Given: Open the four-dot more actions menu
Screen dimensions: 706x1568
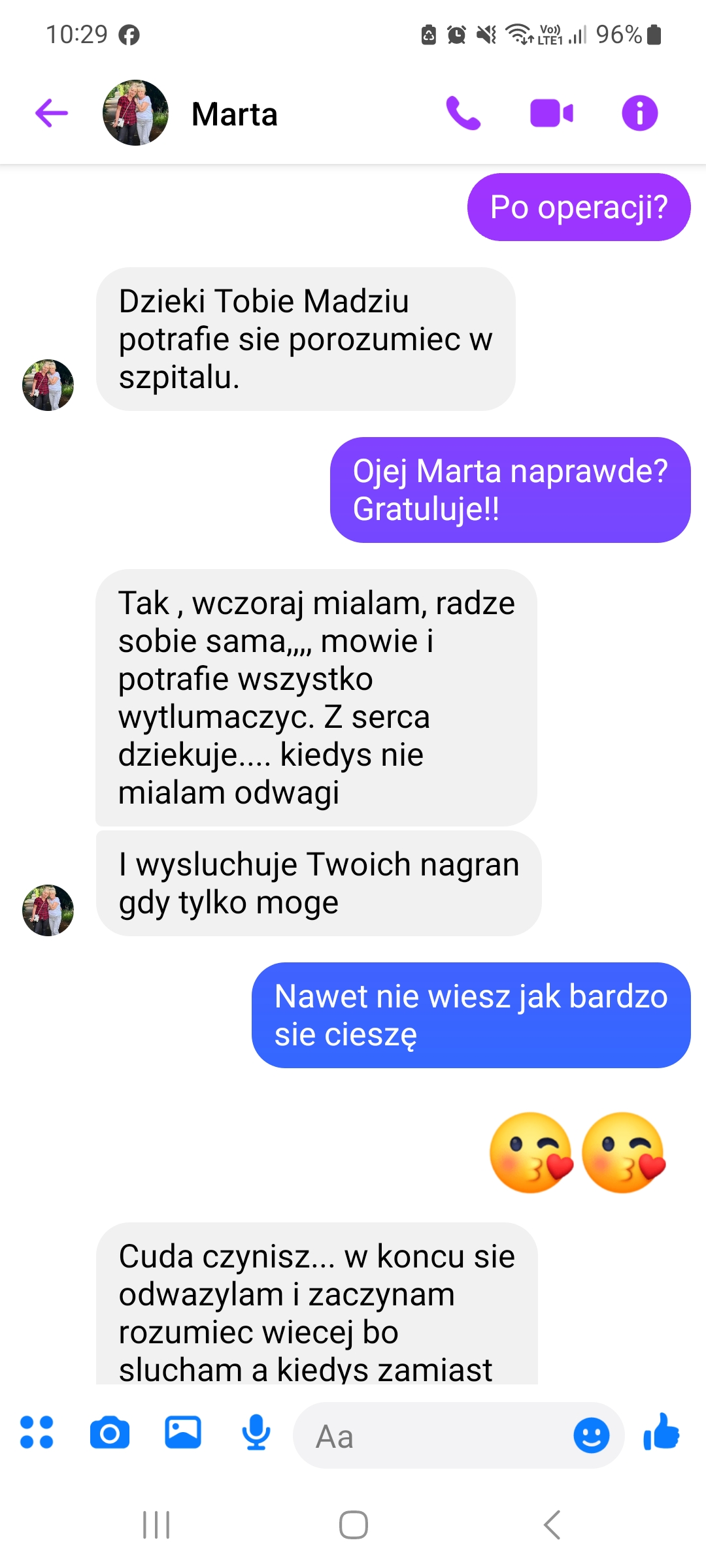Looking at the screenshot, I should 37,1432.
